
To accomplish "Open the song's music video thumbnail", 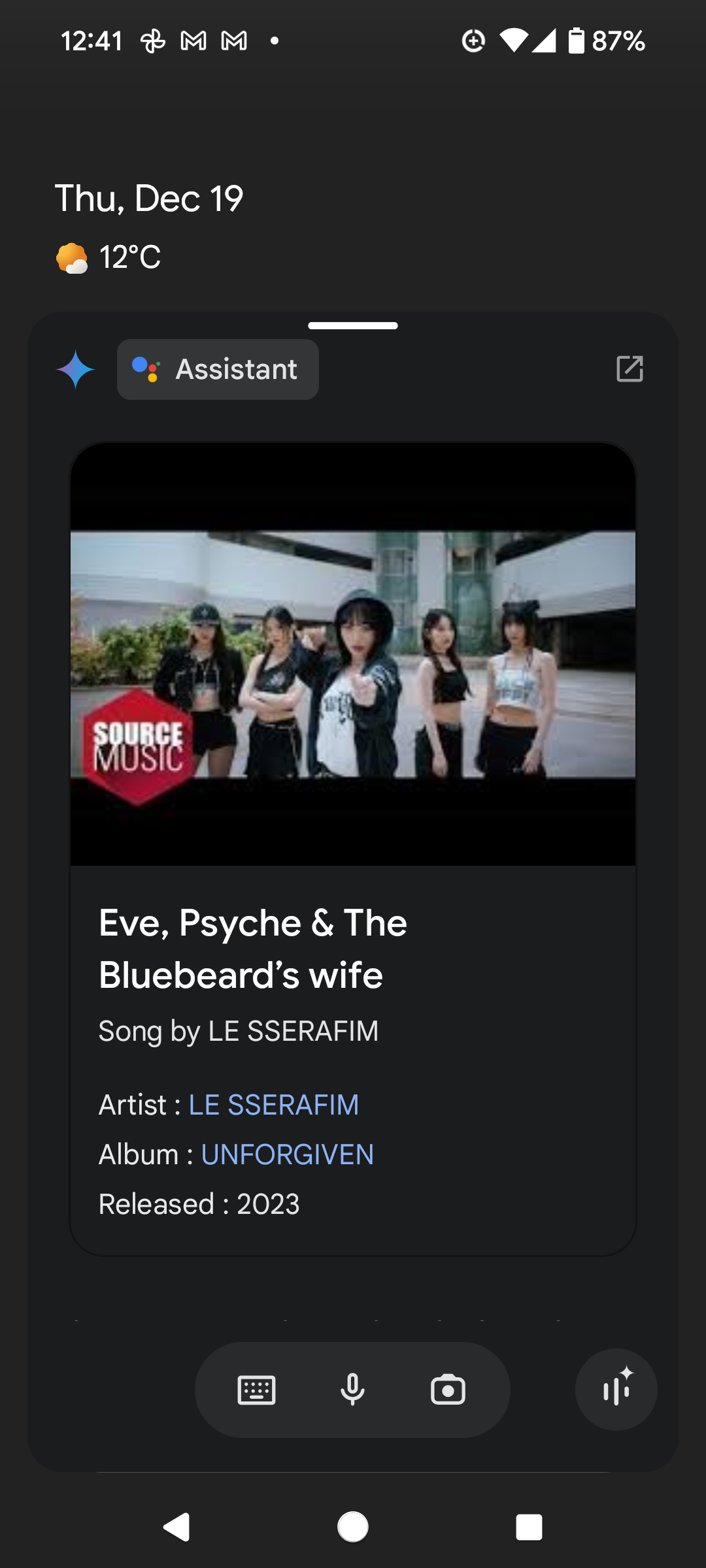I will pyautogui.click(x=353, y=654).
